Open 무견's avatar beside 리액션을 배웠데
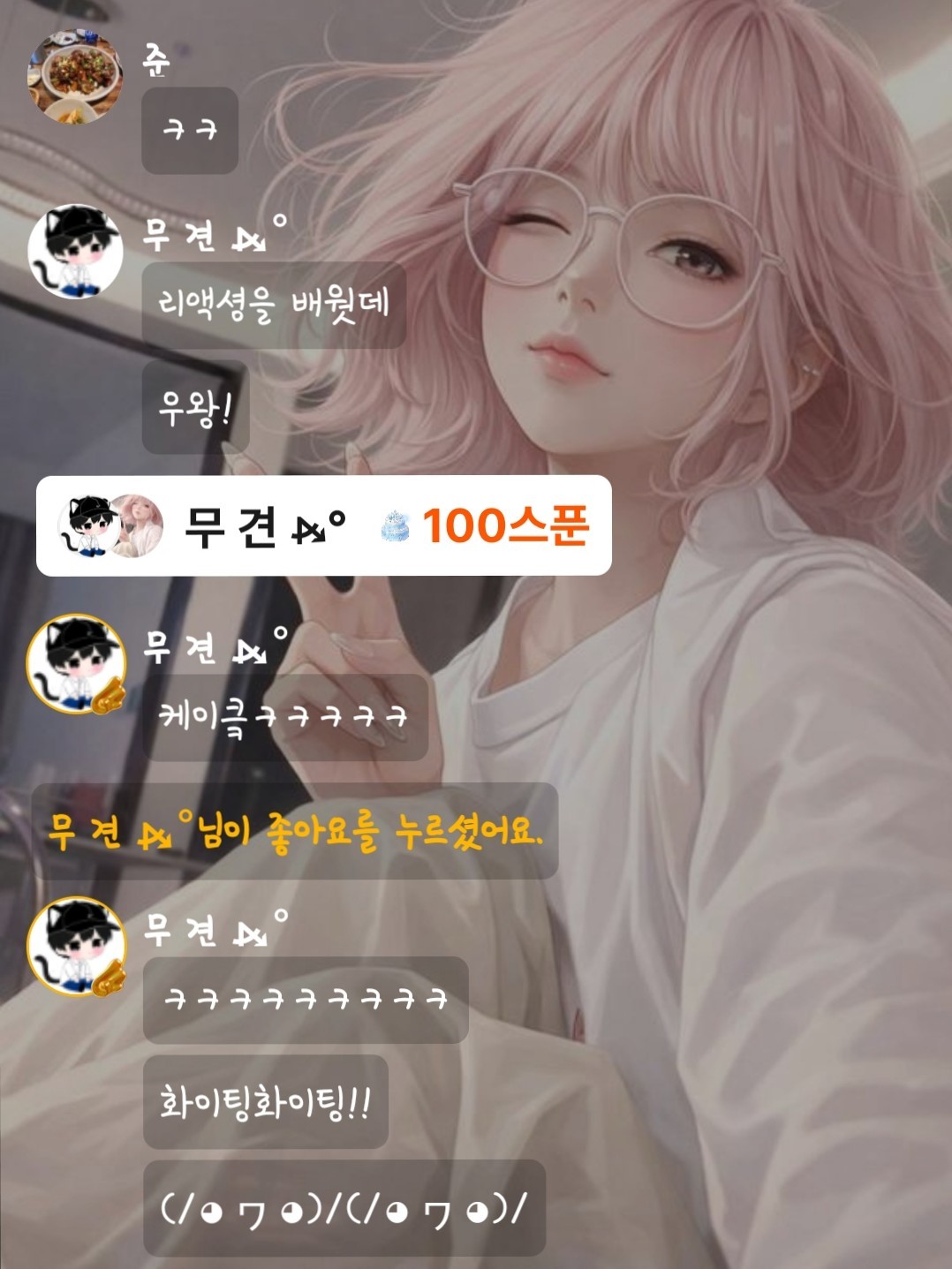 pyautogui.click(x=75, y=251)
